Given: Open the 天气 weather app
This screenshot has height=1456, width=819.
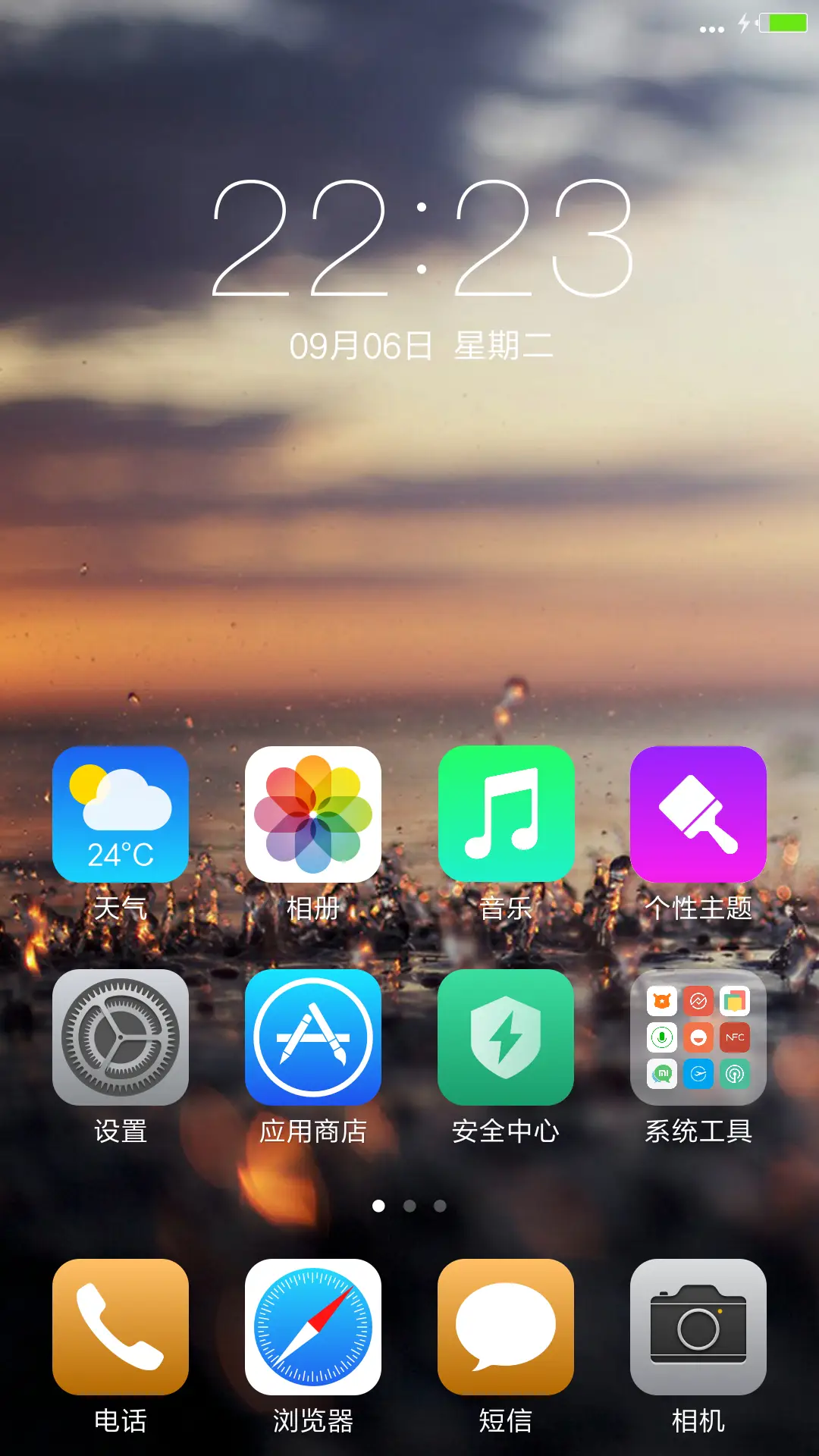Looking at the screenshot, I should pos(121,814).
